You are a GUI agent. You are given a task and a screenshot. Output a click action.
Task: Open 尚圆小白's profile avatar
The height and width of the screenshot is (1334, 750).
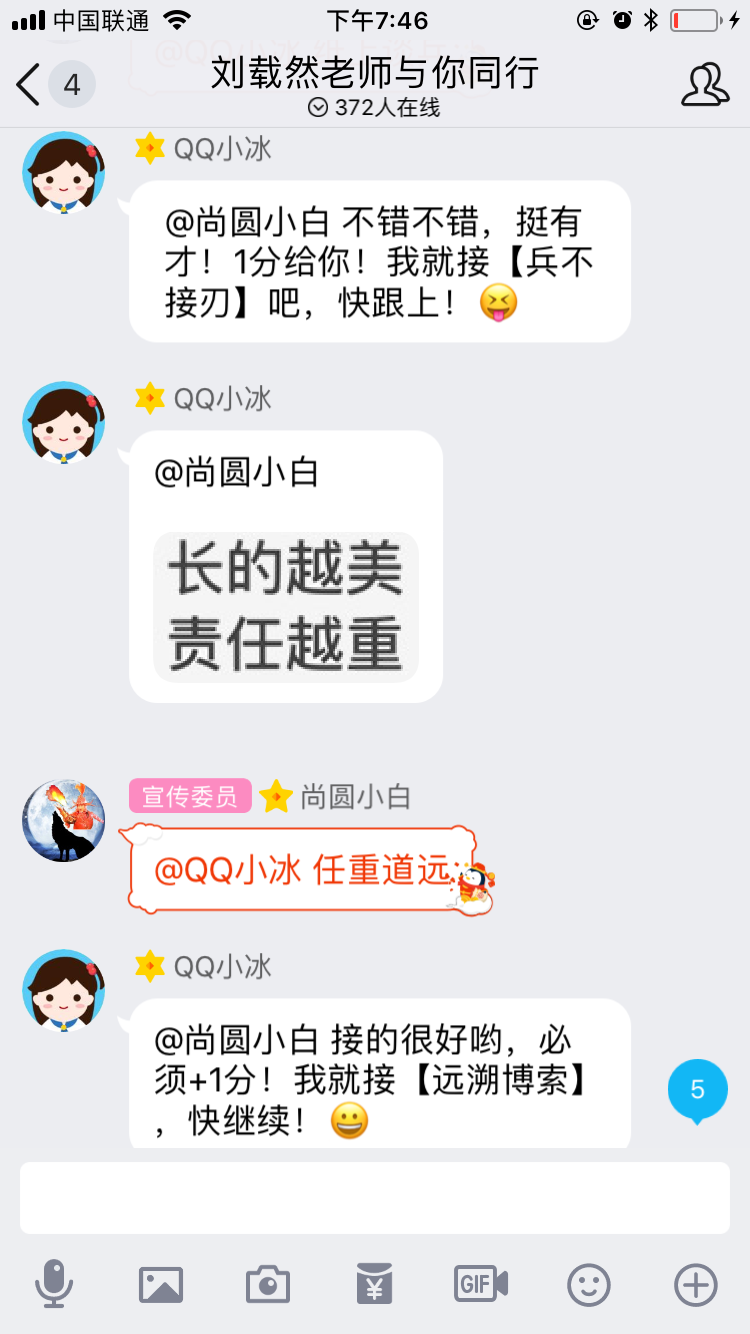click(x=64, y=821)
